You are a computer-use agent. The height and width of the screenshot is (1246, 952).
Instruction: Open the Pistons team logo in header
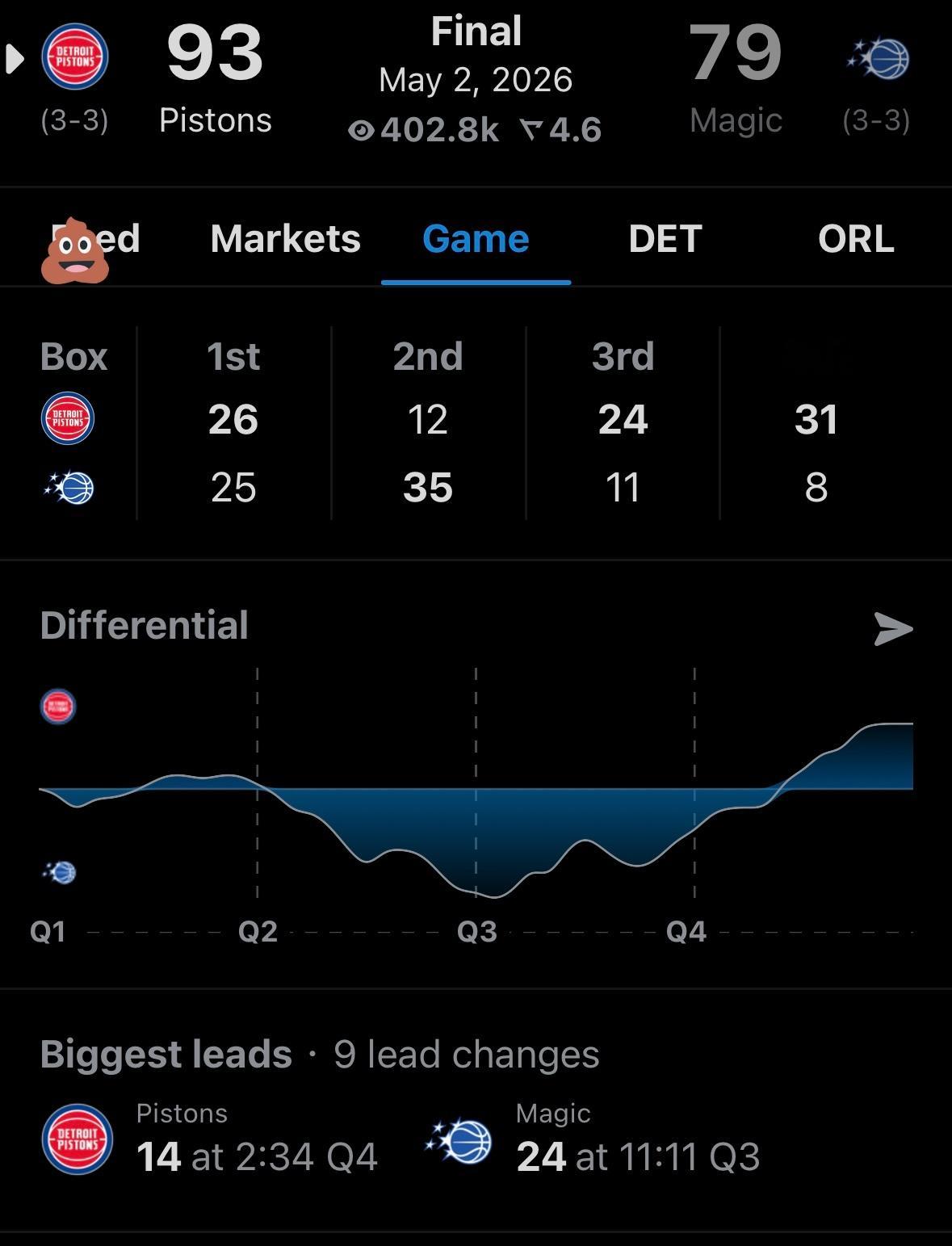75,57
